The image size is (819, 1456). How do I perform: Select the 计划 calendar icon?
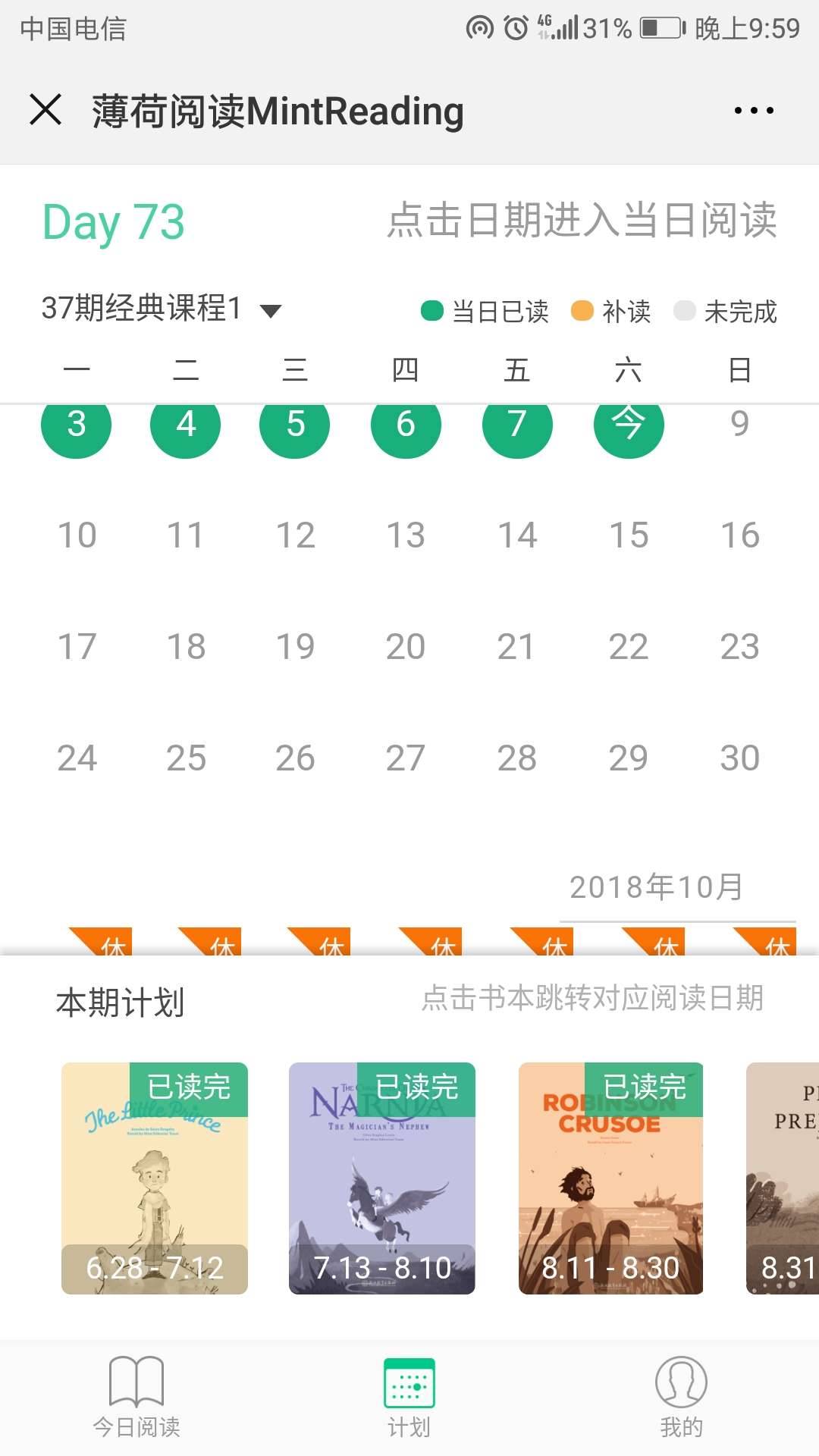(409, 1392)
